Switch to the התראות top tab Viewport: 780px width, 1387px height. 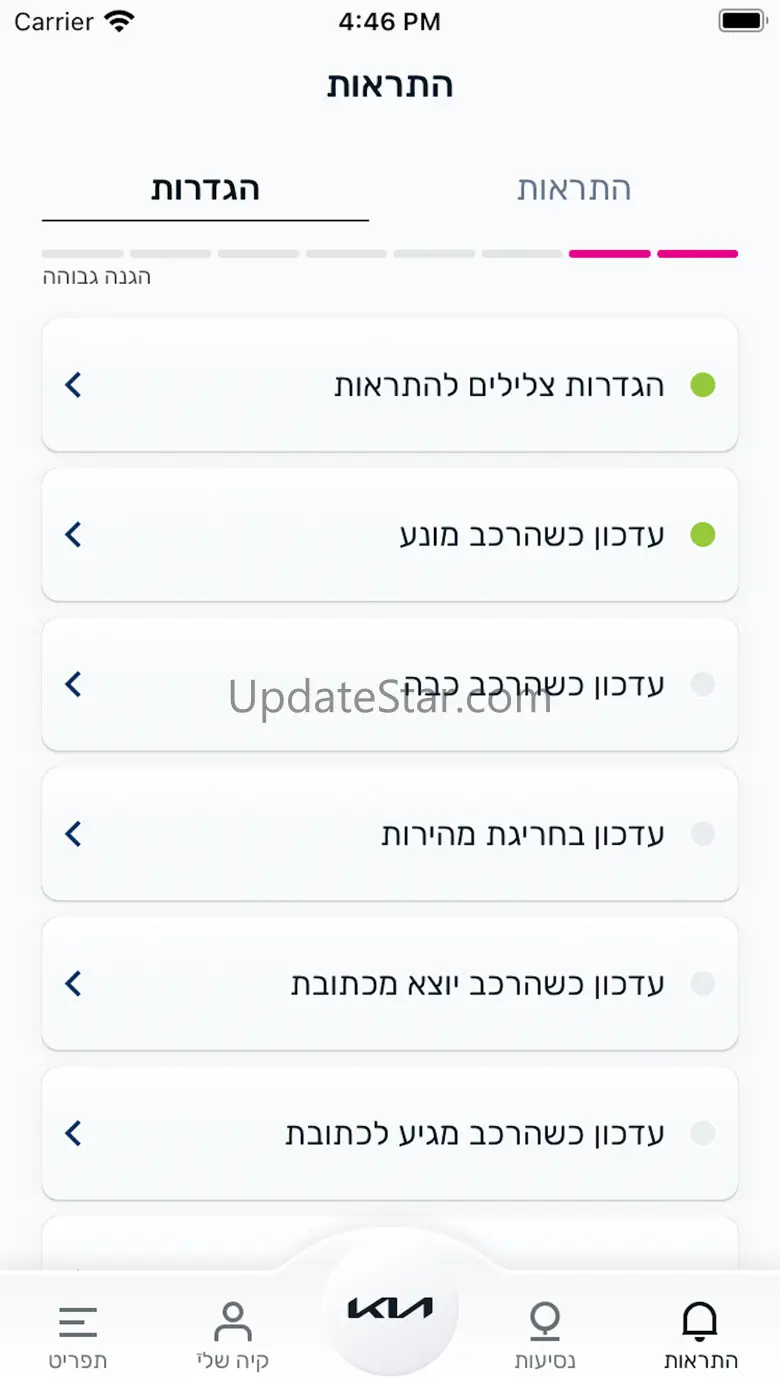(x=574, y=189)
